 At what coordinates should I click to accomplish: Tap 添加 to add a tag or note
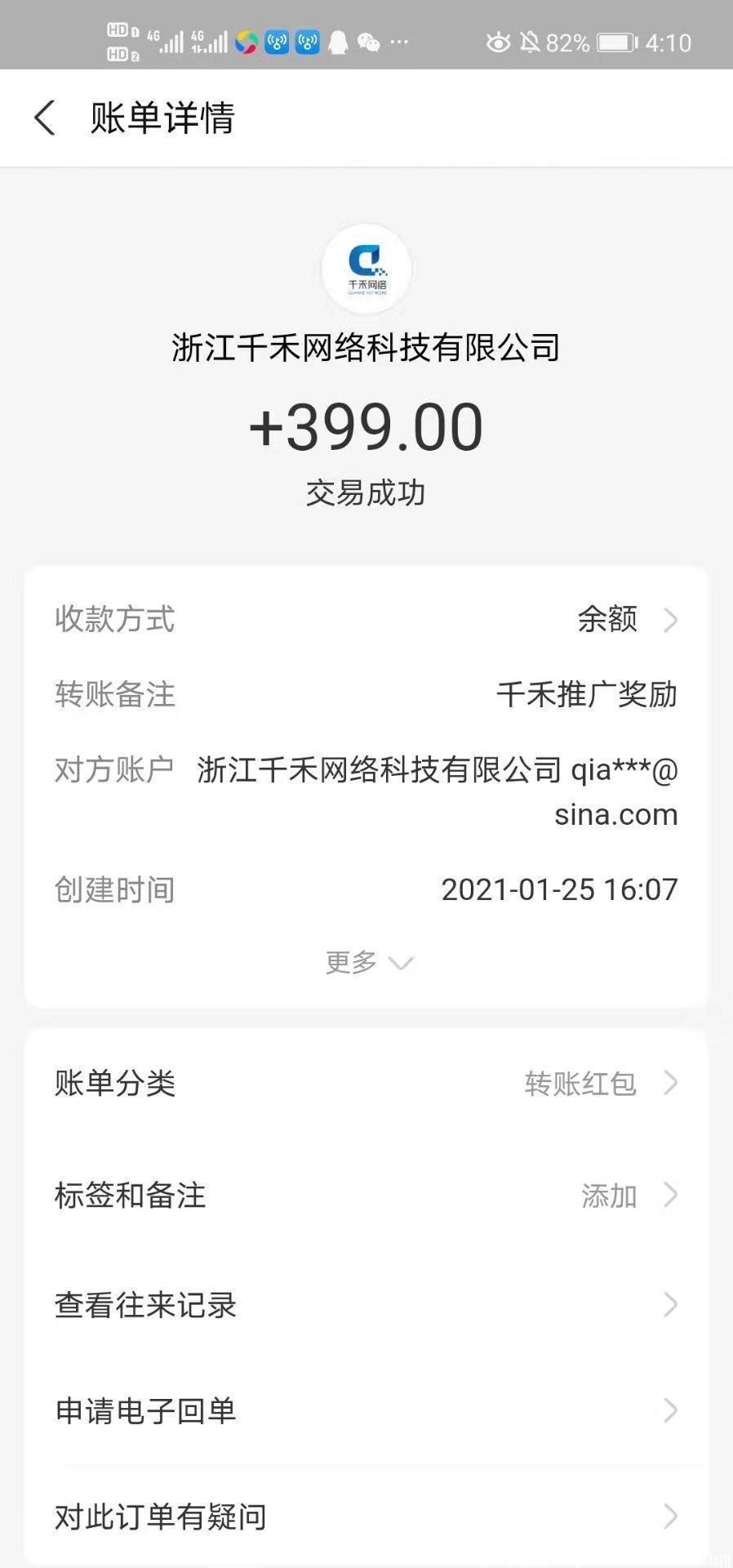609,1196
